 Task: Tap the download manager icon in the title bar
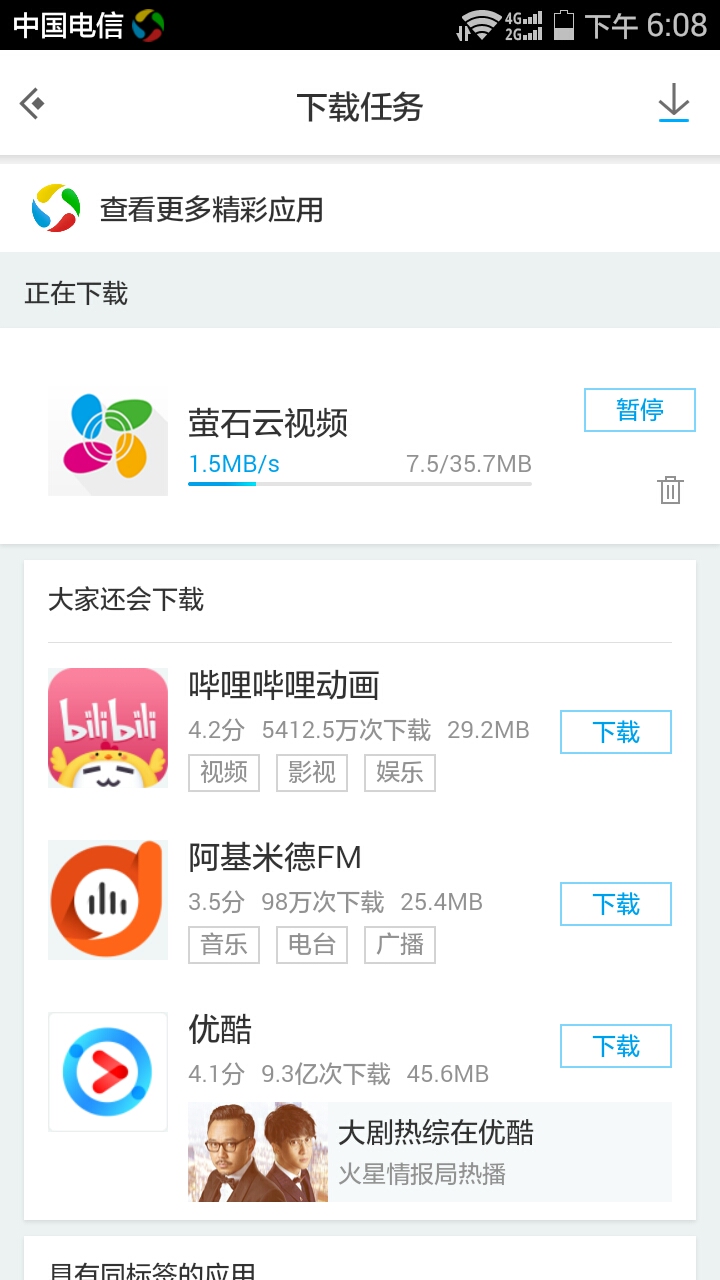pyautogui.click(x=674, y=102)
